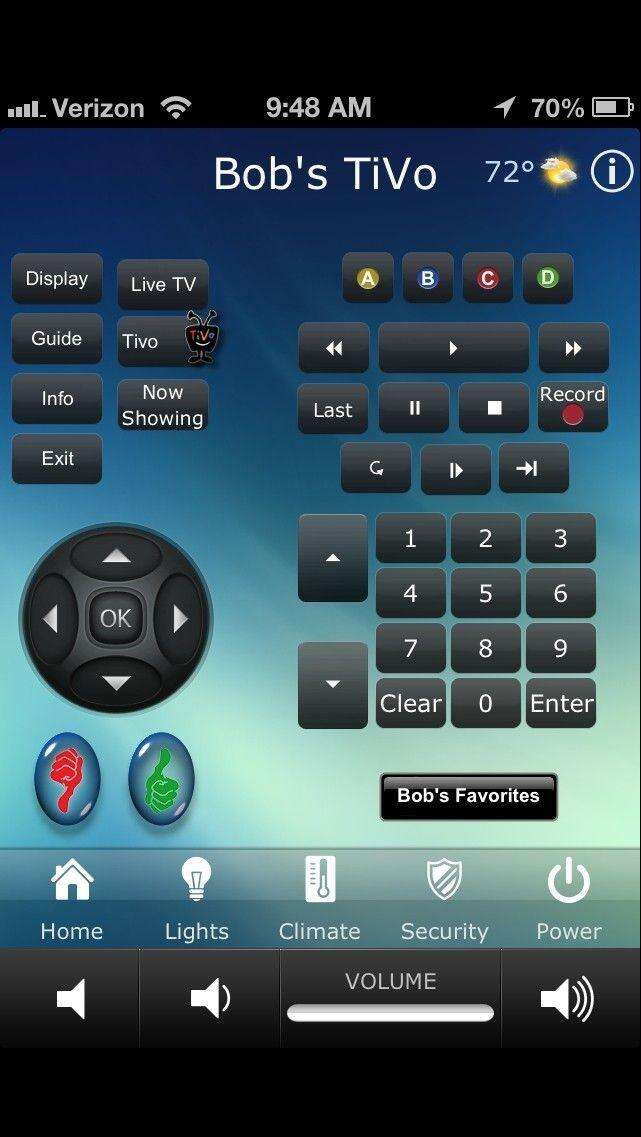Screen dimensions: 641x1137
Task: Return to the Last channel
Action: (x=333, y=410)
